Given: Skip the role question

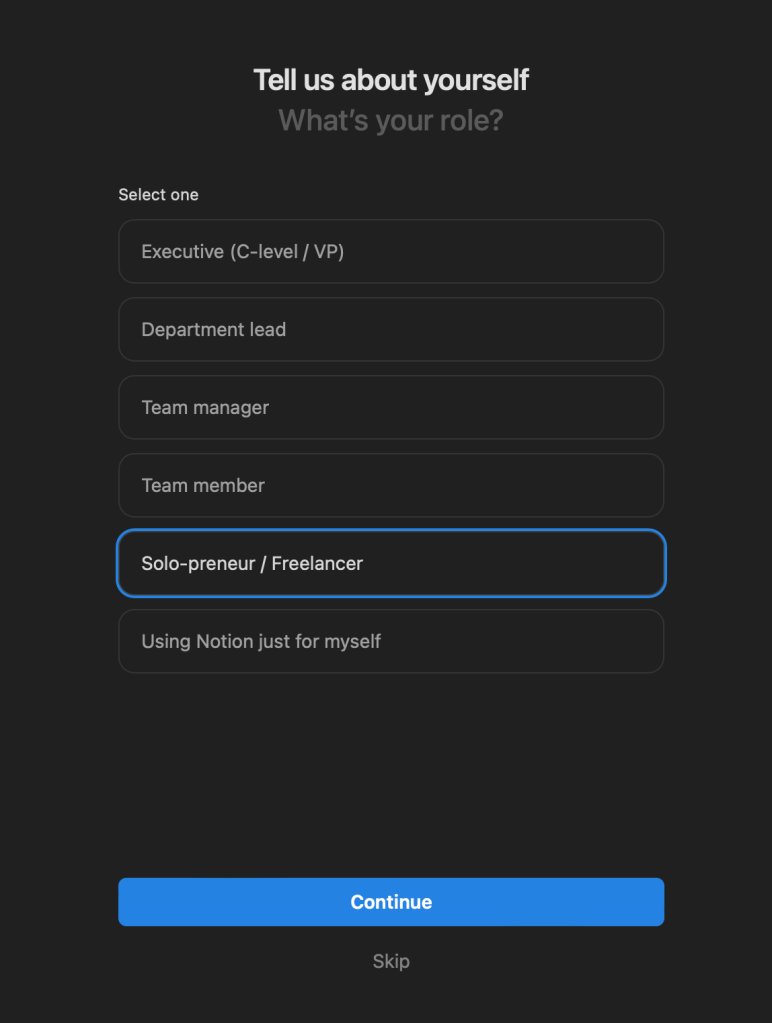Looking at the screenshot, I should (391, 961).
